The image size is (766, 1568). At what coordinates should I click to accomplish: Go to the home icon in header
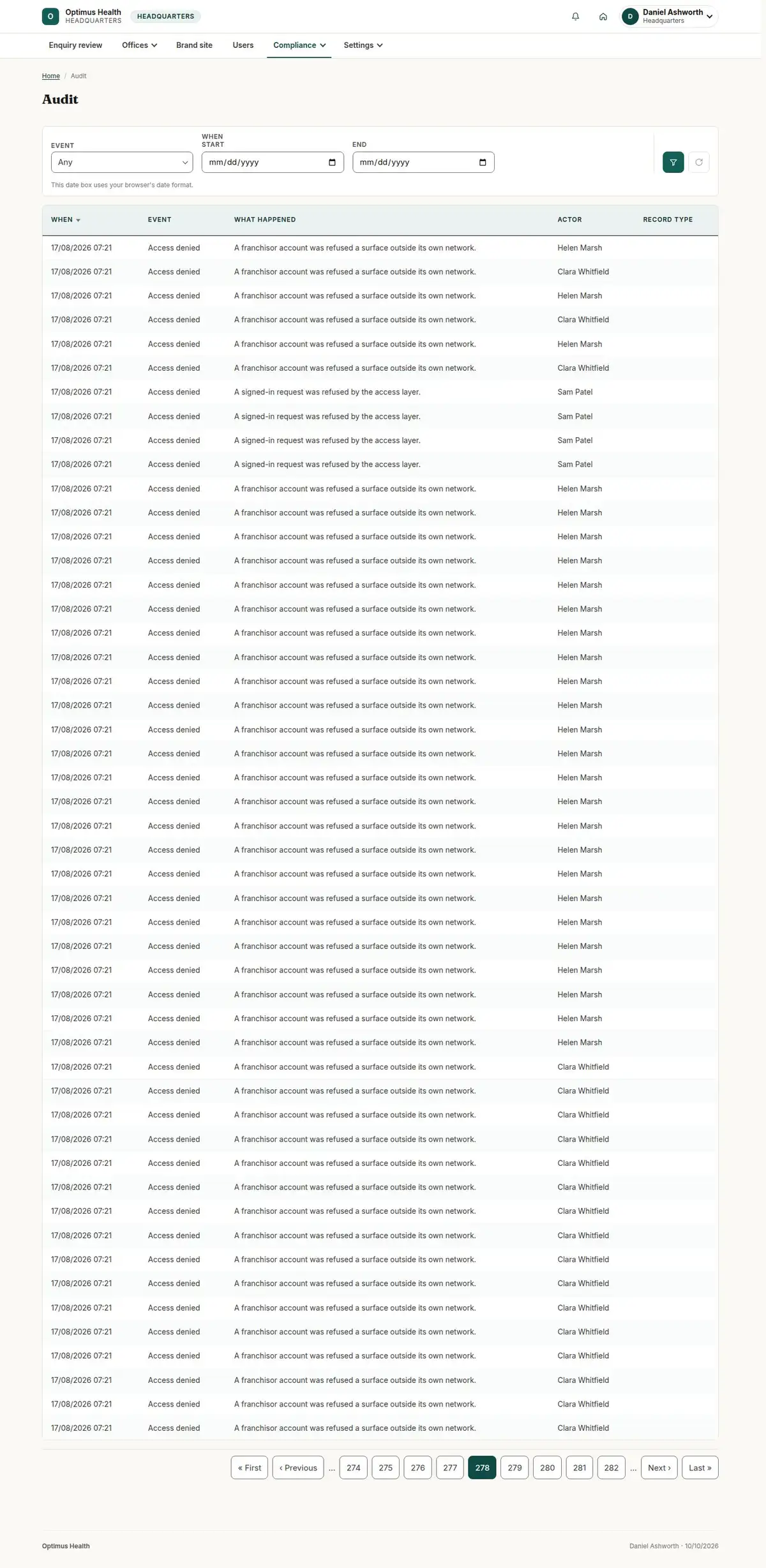603,17
